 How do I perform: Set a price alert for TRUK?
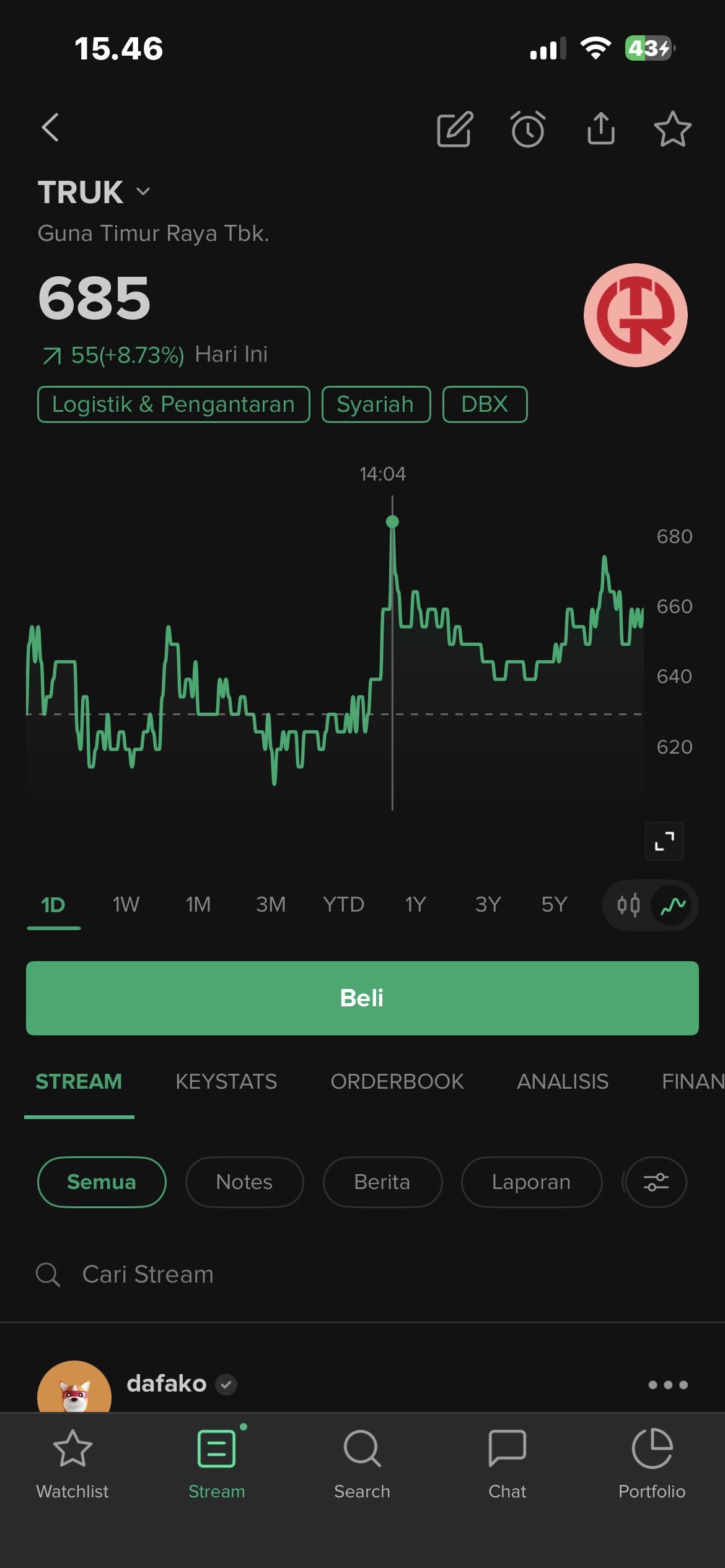(x=528, y=129)
